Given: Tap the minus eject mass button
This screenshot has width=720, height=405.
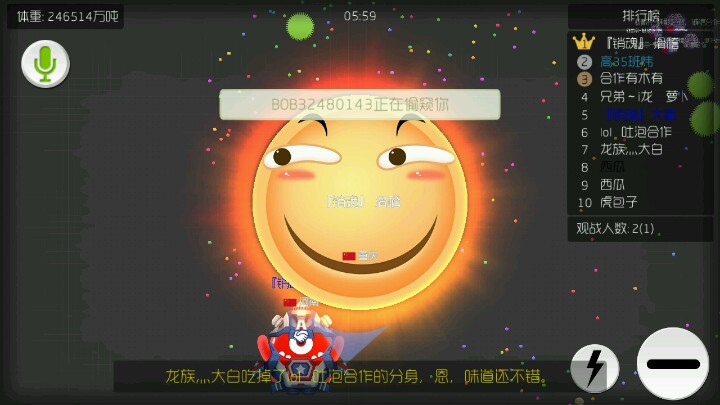Looking at the screenshot, I should pos(672,363).
